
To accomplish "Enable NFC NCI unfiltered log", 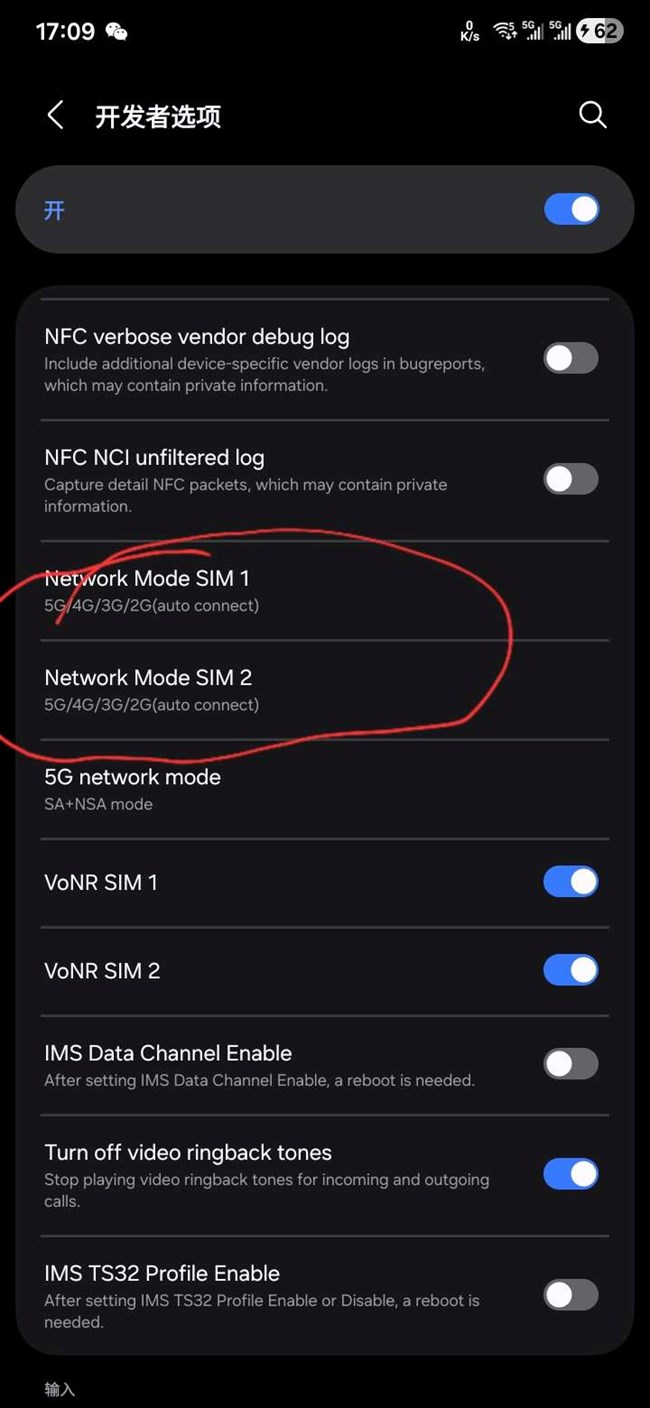I will click(x=571, y=479).
